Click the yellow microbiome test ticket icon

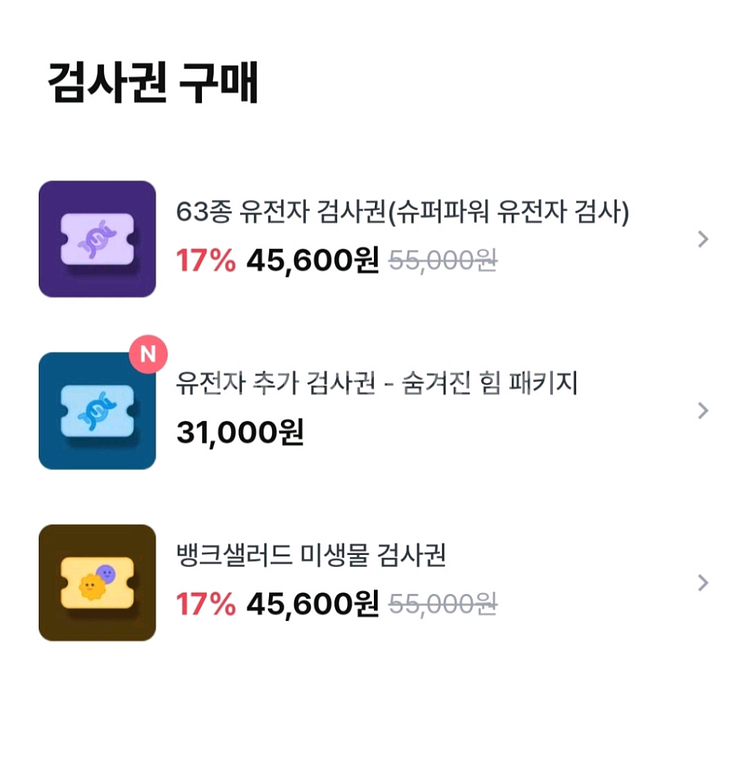96,581
